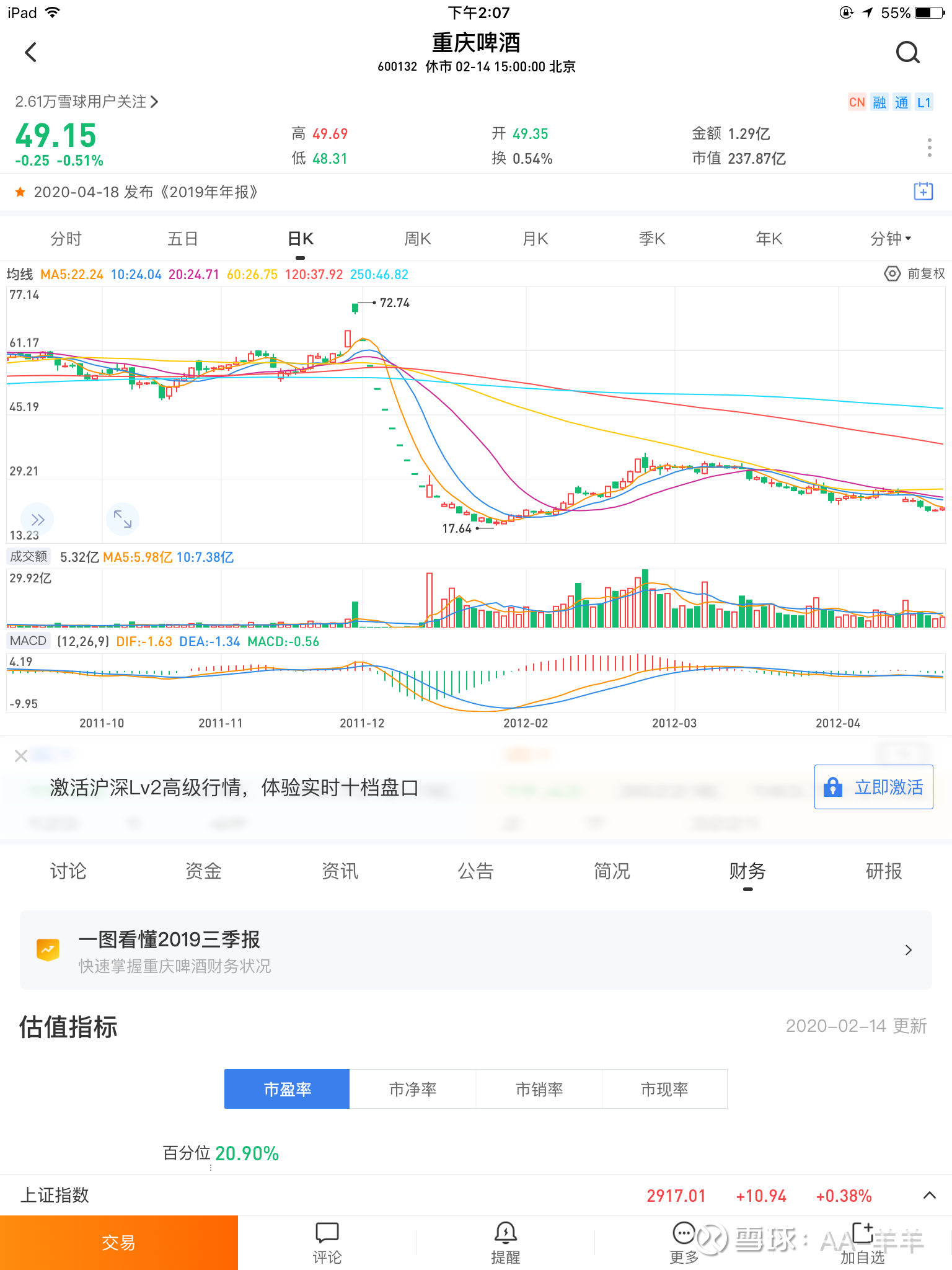
Task: Open 提醒 alert settings
Action: pos(505,1243)
